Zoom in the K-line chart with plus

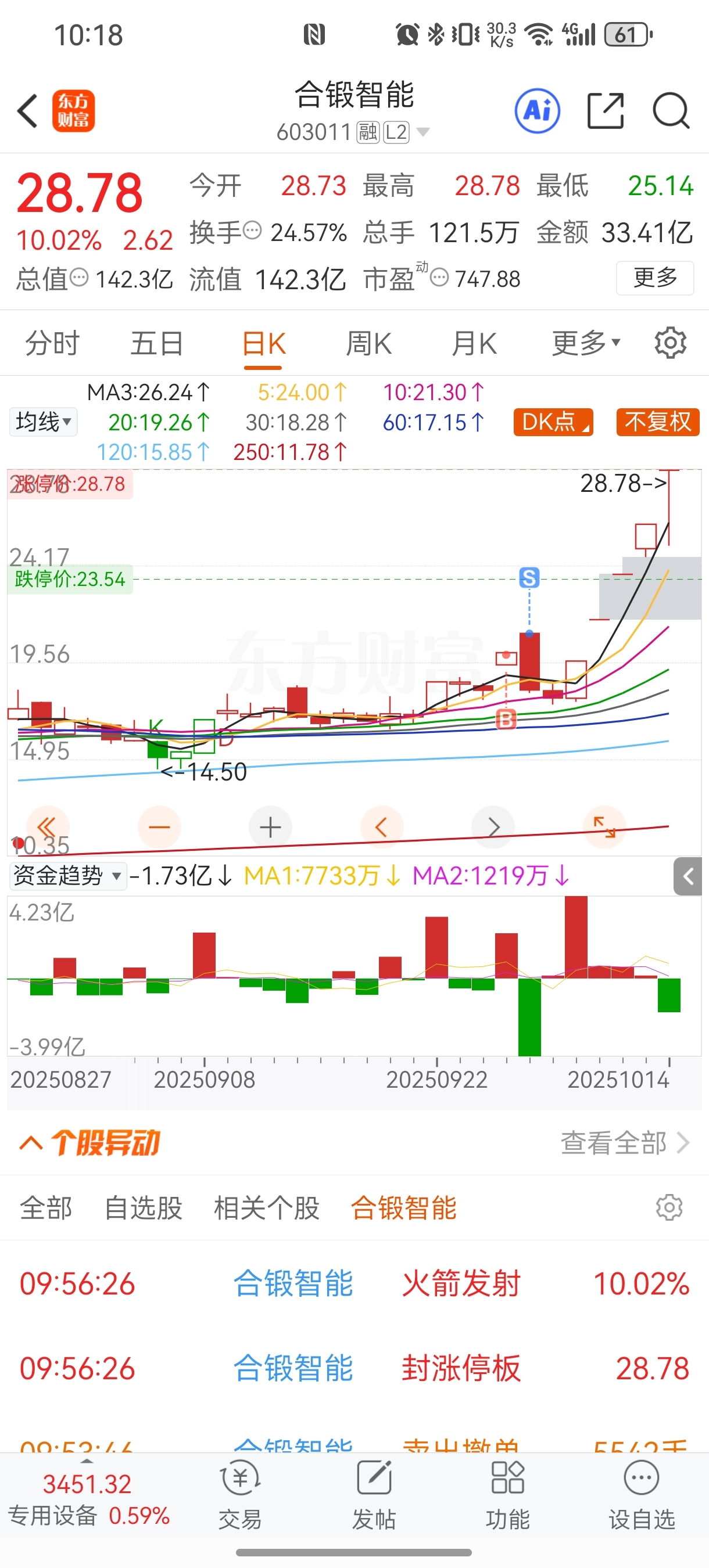click(x=270, y=827)
